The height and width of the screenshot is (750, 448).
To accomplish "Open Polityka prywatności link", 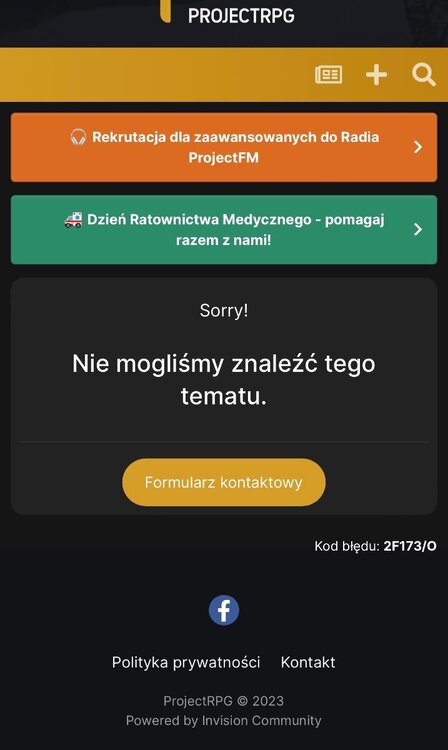I will 186,662.
